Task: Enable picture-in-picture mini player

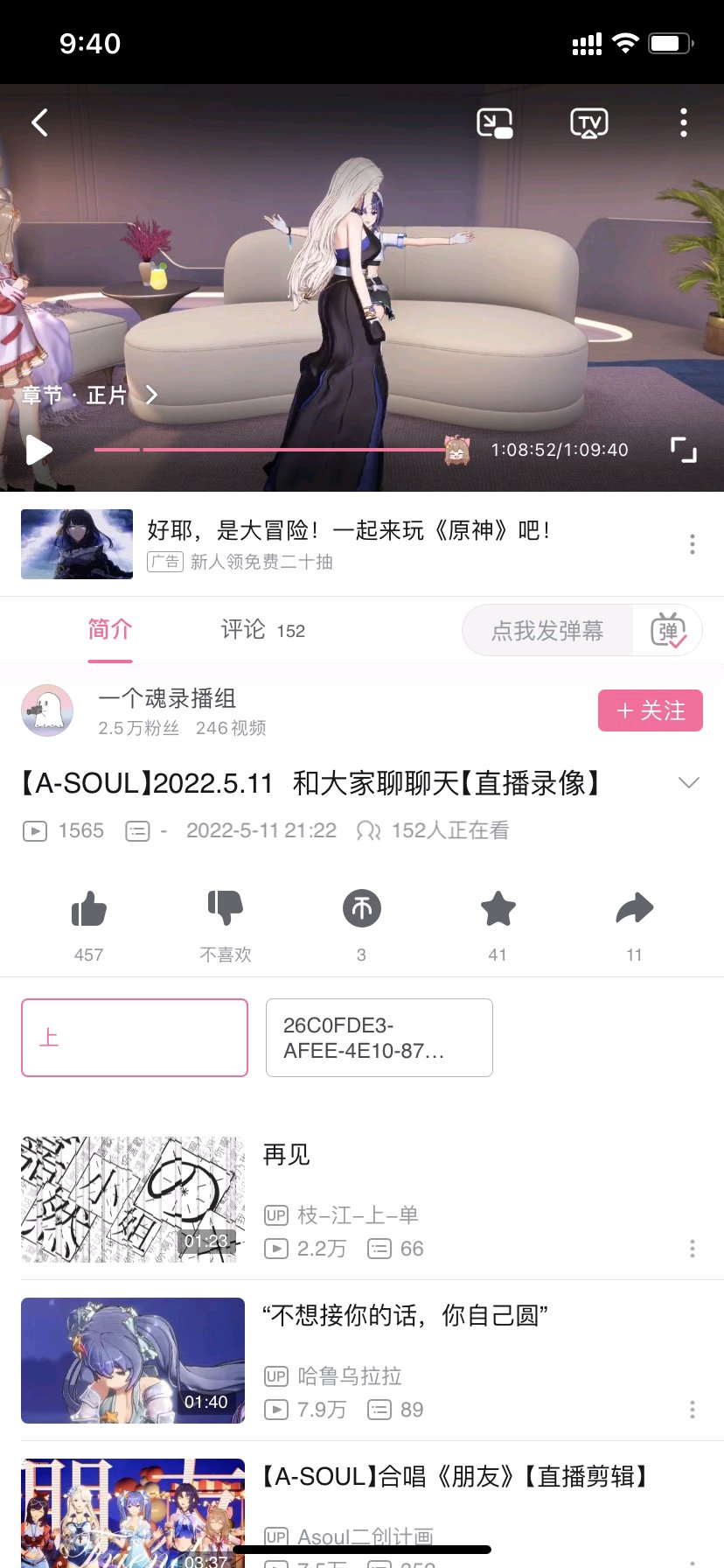Action: (x=495, y=123)
